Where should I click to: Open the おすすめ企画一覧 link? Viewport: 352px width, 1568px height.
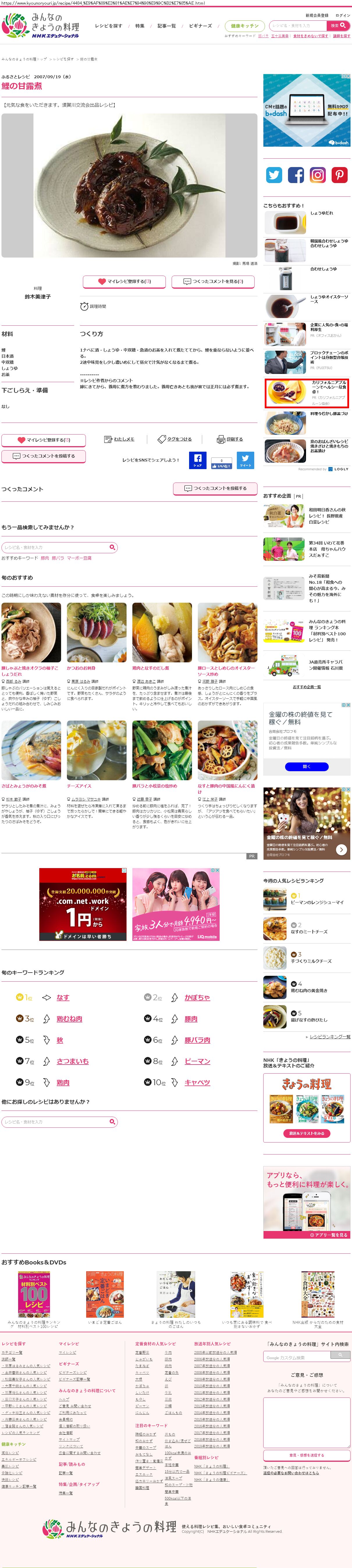(x=306, y=687)
